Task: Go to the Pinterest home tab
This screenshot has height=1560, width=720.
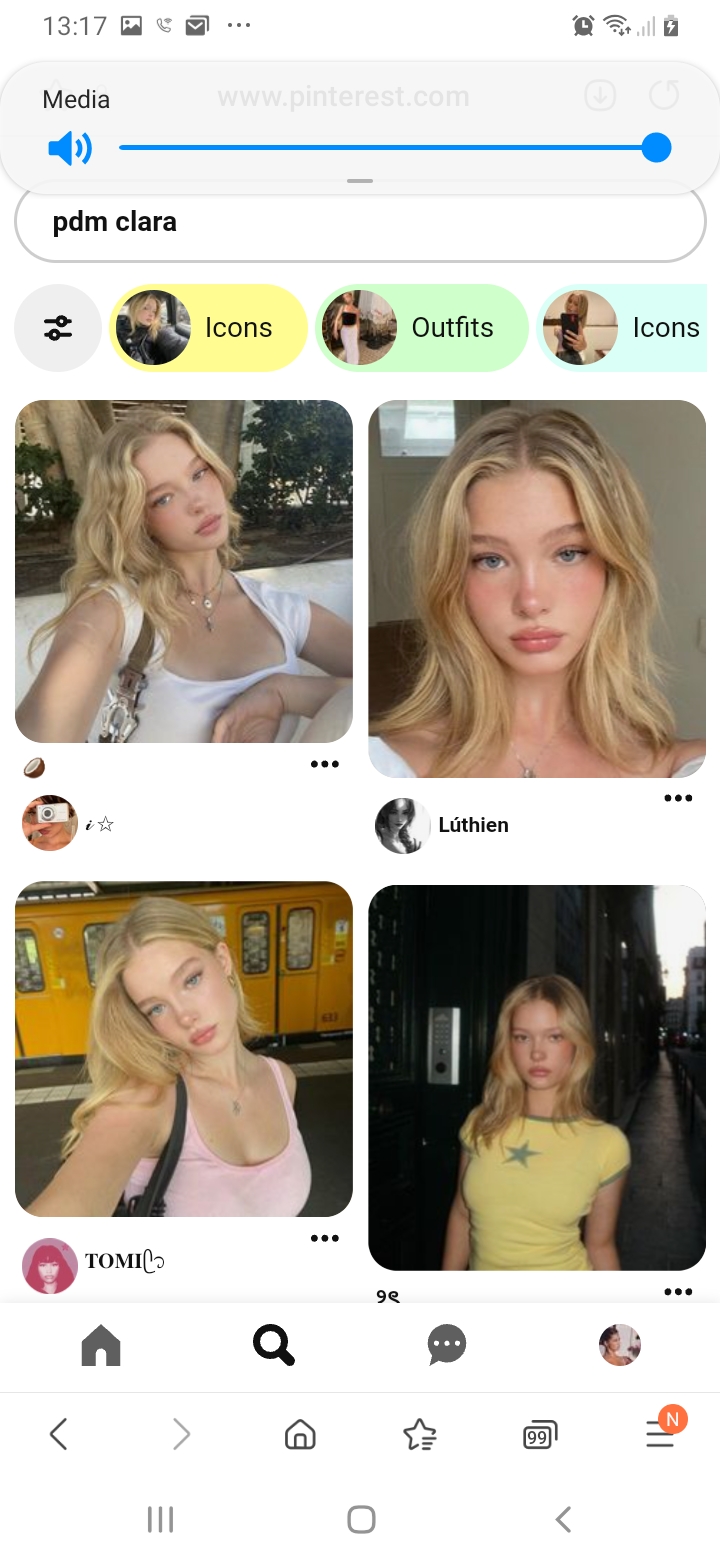Action: click(100, 1345)
